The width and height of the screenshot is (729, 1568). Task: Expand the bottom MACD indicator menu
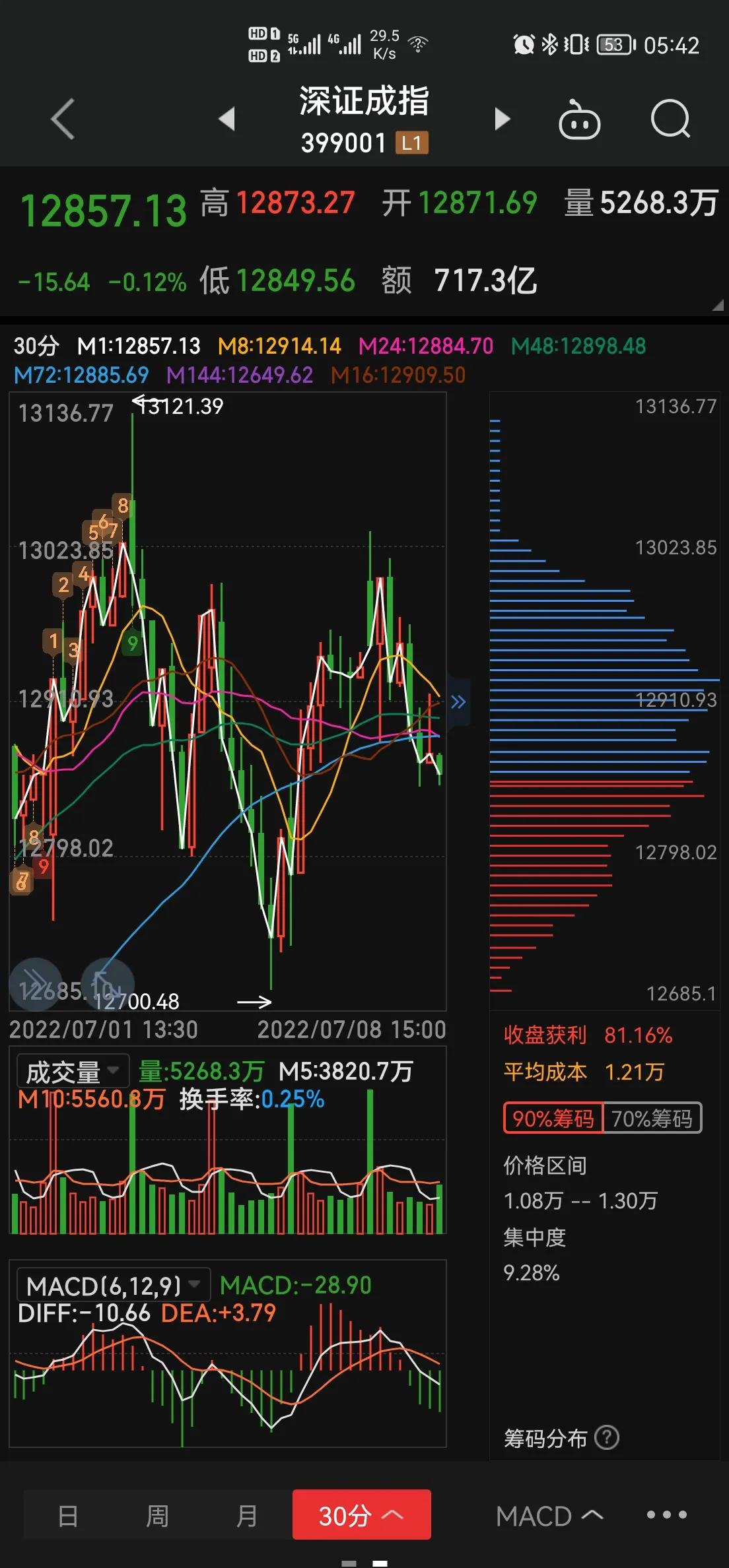click(549, 1516)
